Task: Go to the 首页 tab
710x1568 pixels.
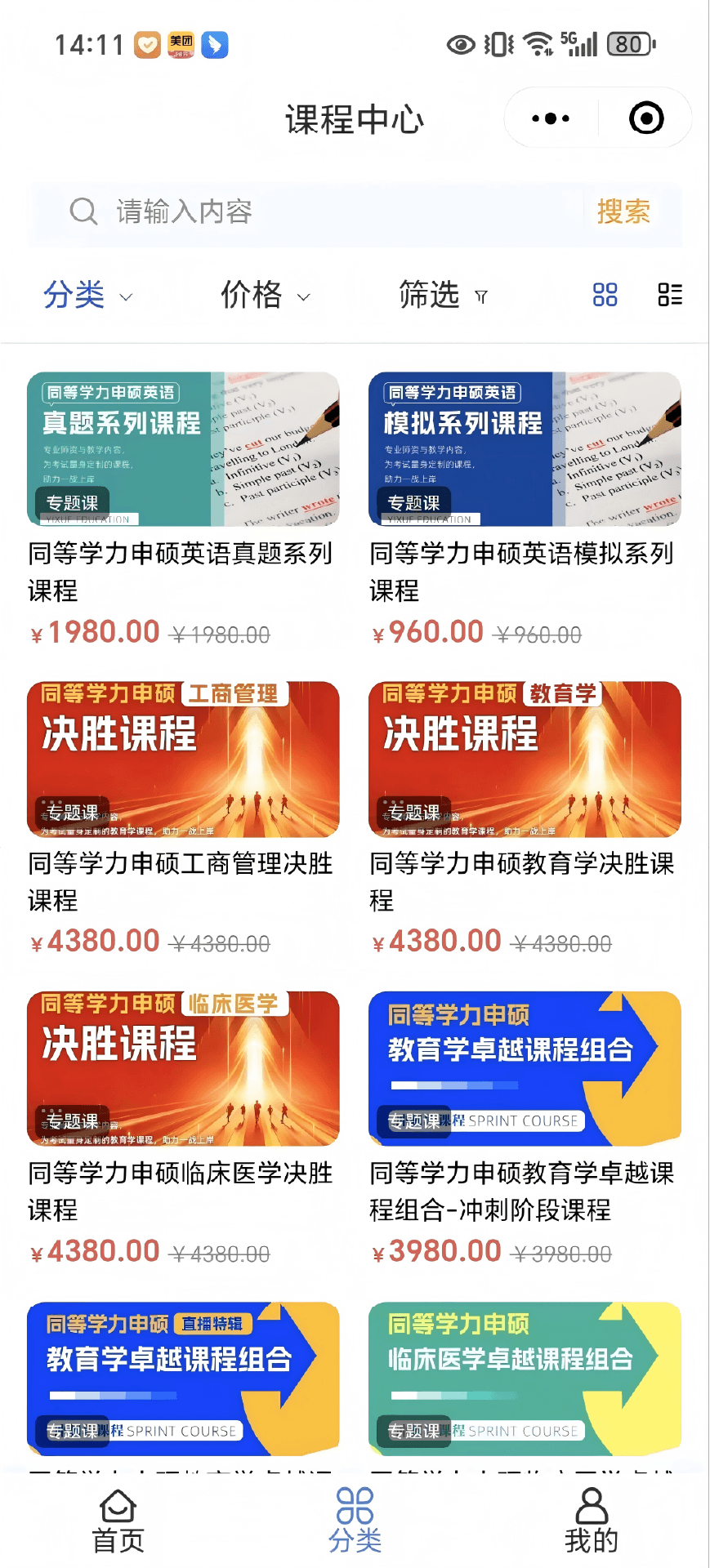Action: tap(118, 1521)
